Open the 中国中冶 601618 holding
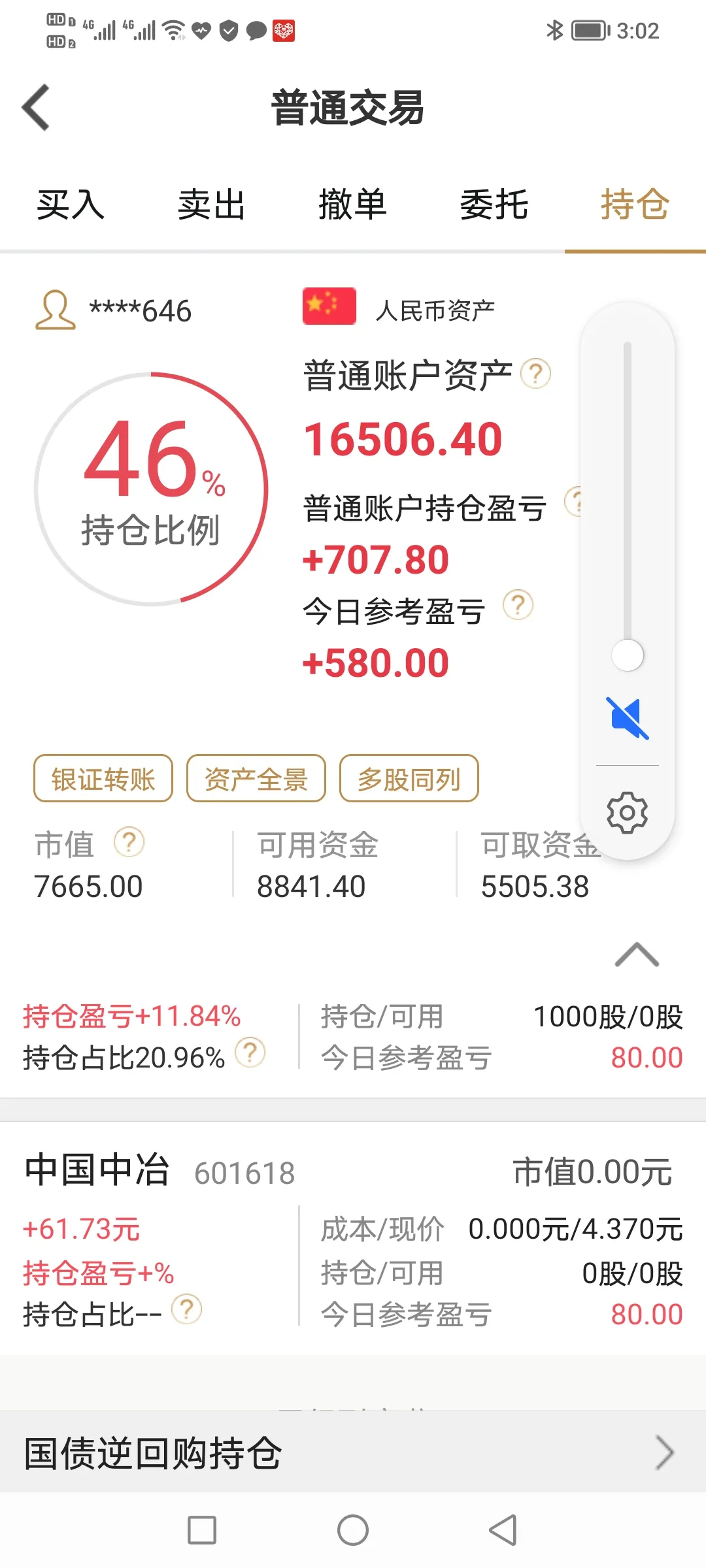The width and height of the screenshot is (706, 1568). coord(353,1237)
